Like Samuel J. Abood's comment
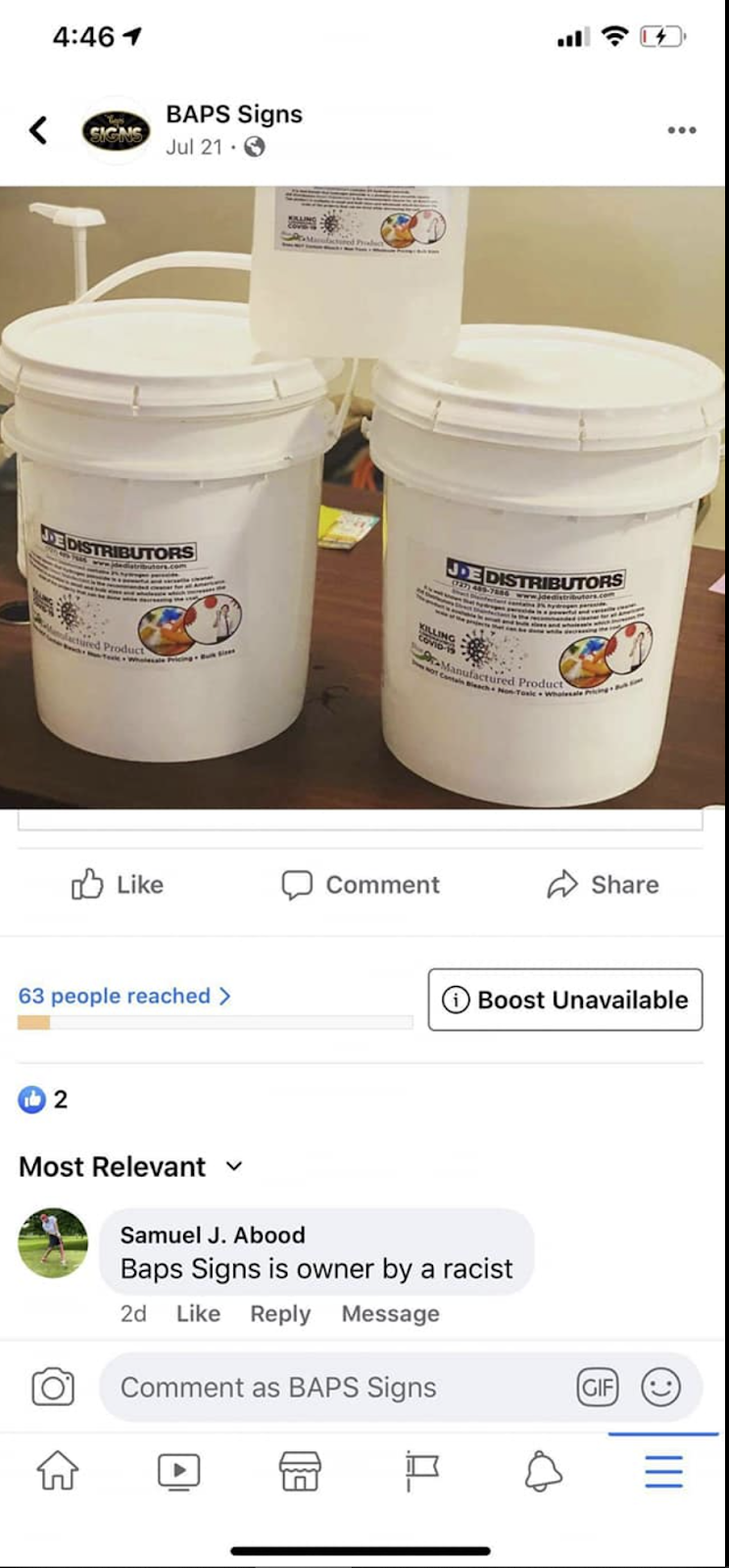The width and height of the screenshot is (729, 1568). (198, 1313)
